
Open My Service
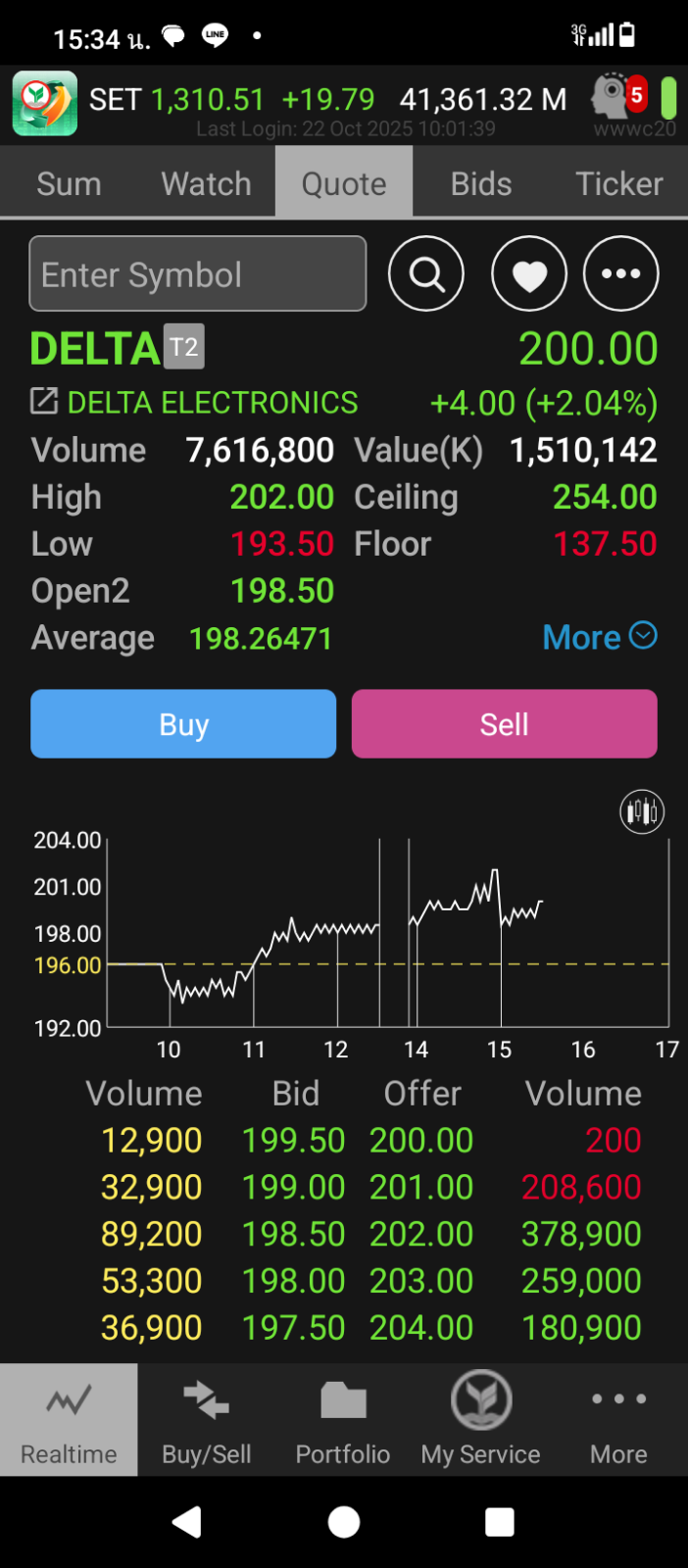point(480,1419)
